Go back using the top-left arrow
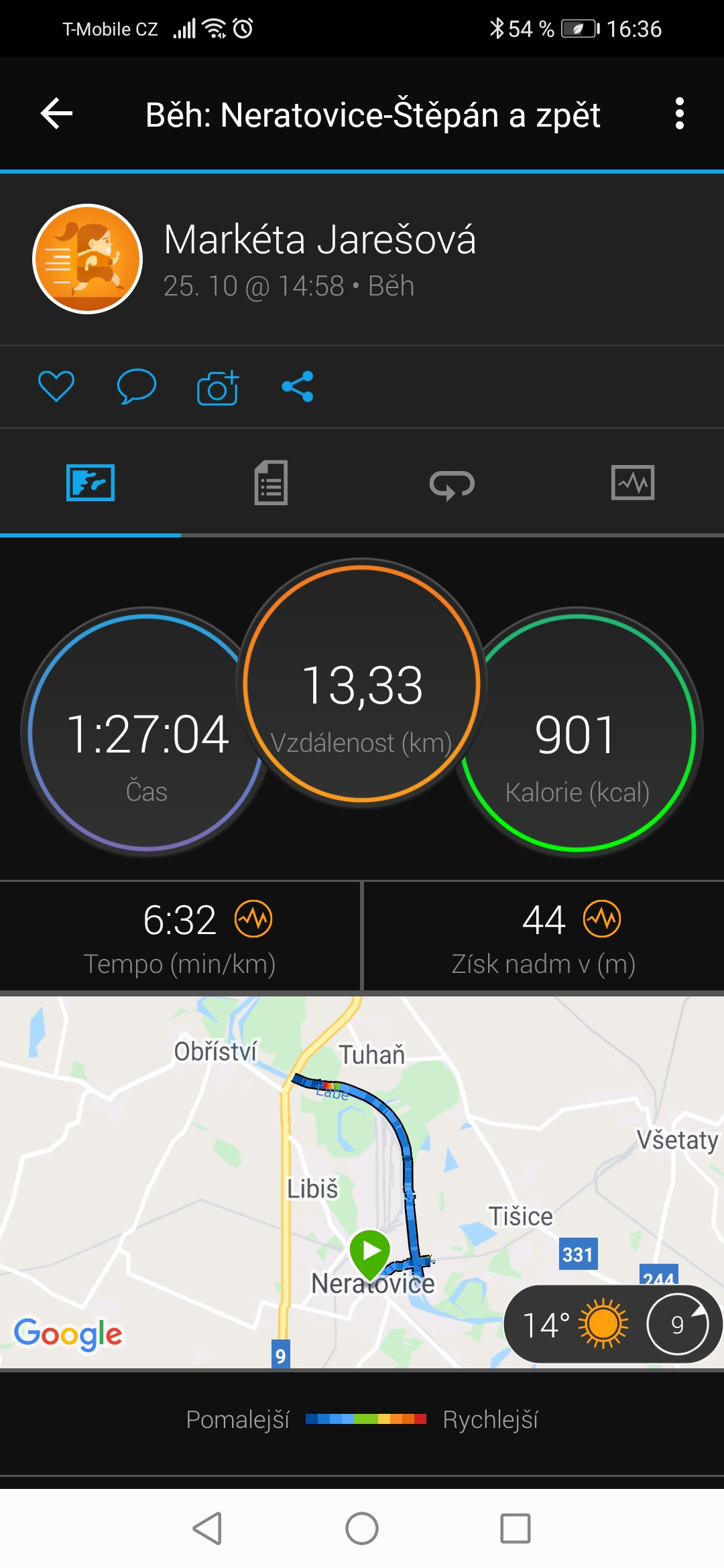 tap(56, 113)
